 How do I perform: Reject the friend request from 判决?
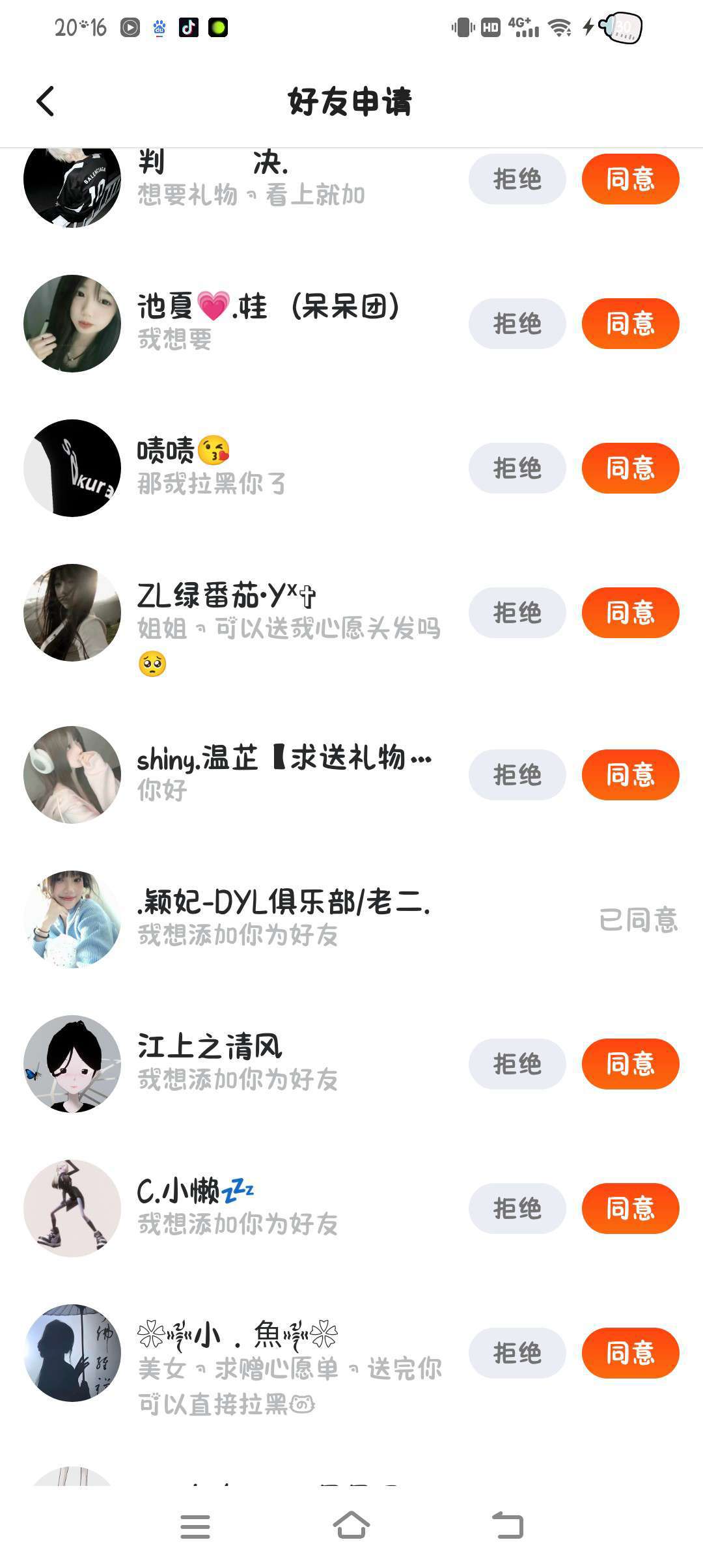pyautogui.click(x=517, y=179)
